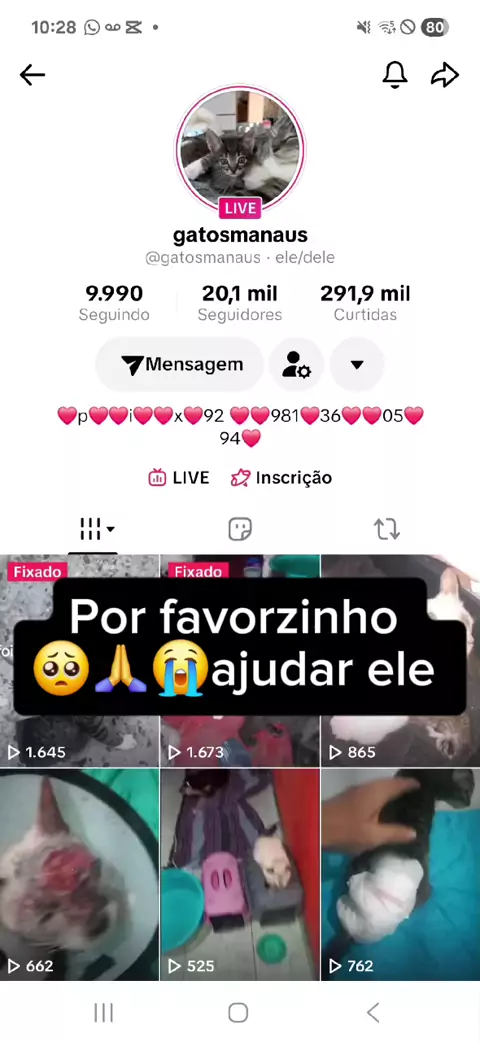Open the video with 865 views
Image resolution: width=480 pixels, height=1042 pixels.
click(400, 661)
